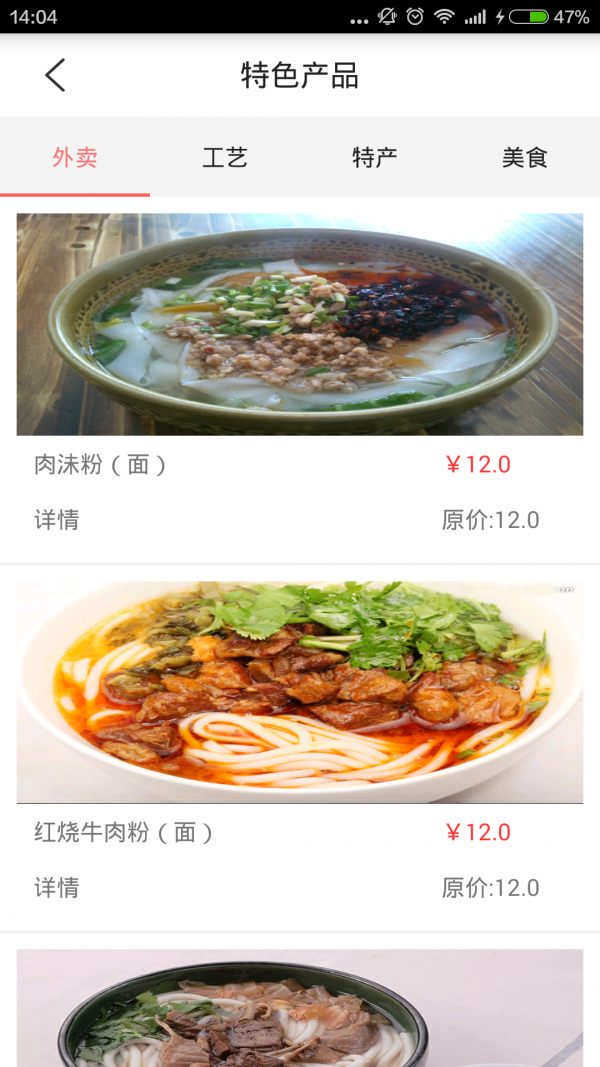Image resolution: width=600 pixels, height=1067 pixels.
Task: Open the 肉沫粉（面） product photo
Action: [300, 324]
